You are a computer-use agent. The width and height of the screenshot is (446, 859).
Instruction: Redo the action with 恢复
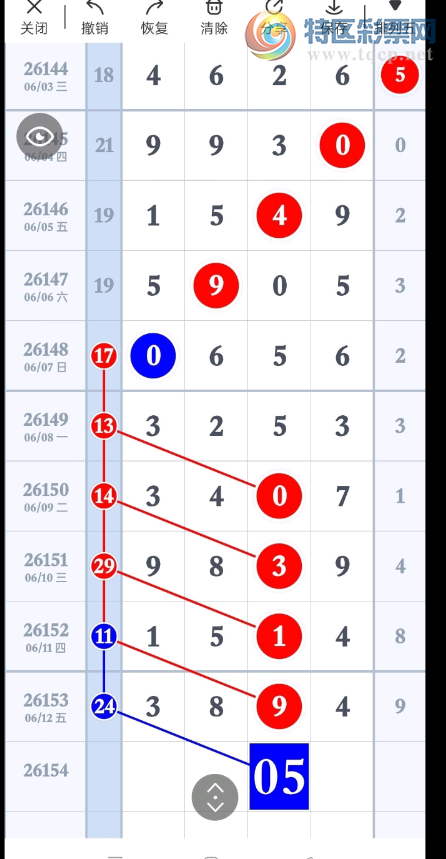(155, 18)
